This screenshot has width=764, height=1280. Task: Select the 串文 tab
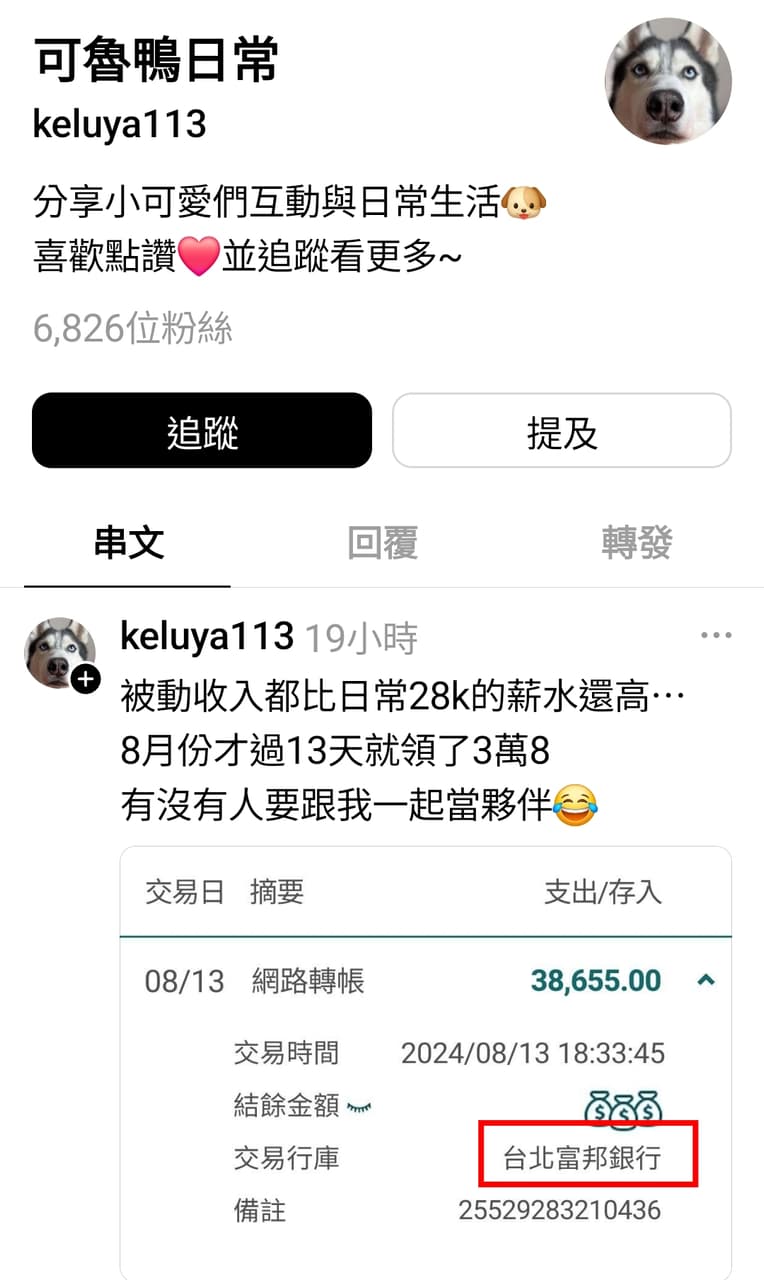[x=128, y=543]
